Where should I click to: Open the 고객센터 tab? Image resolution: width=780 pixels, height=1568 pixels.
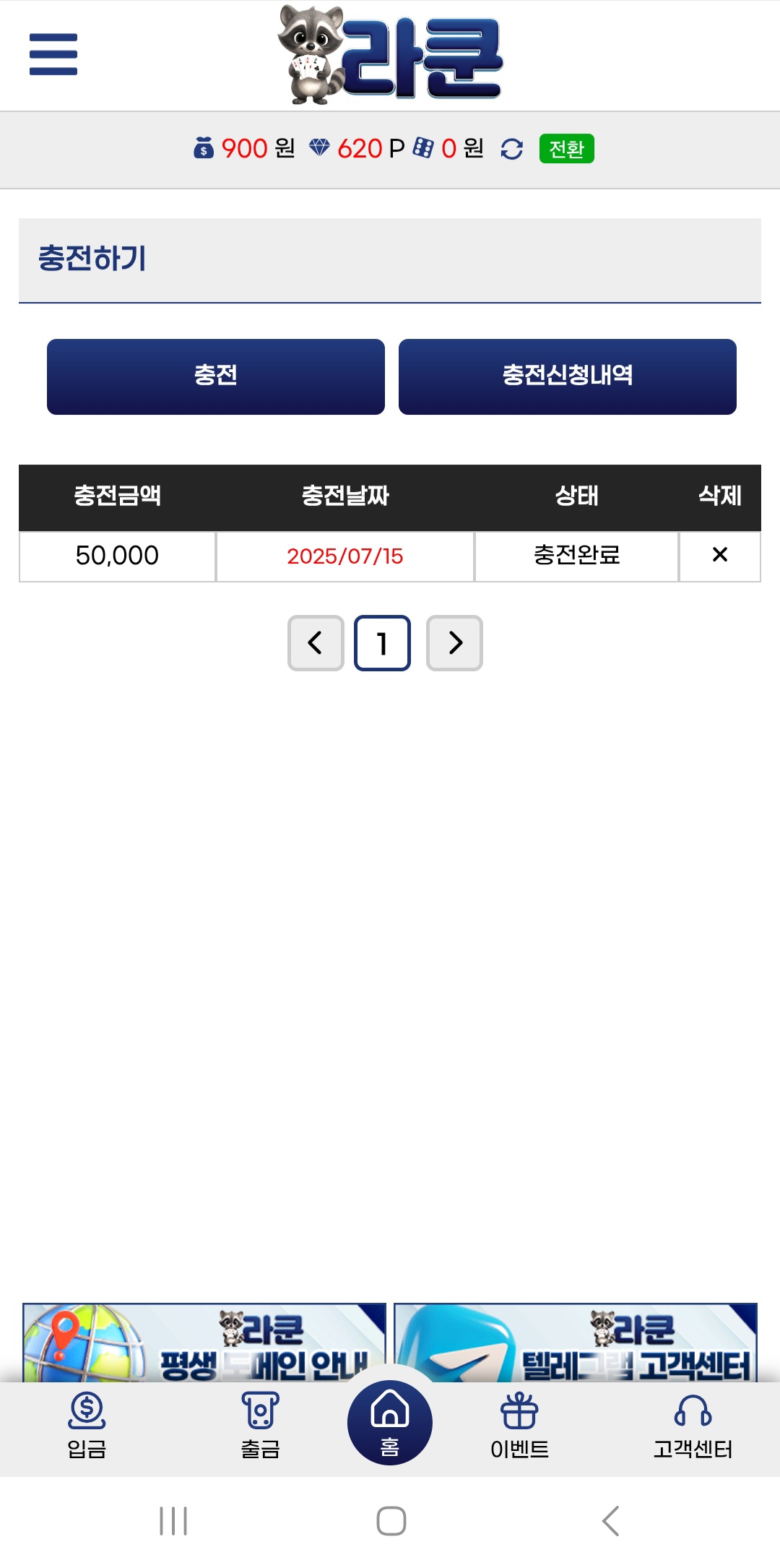point(693,1426)
